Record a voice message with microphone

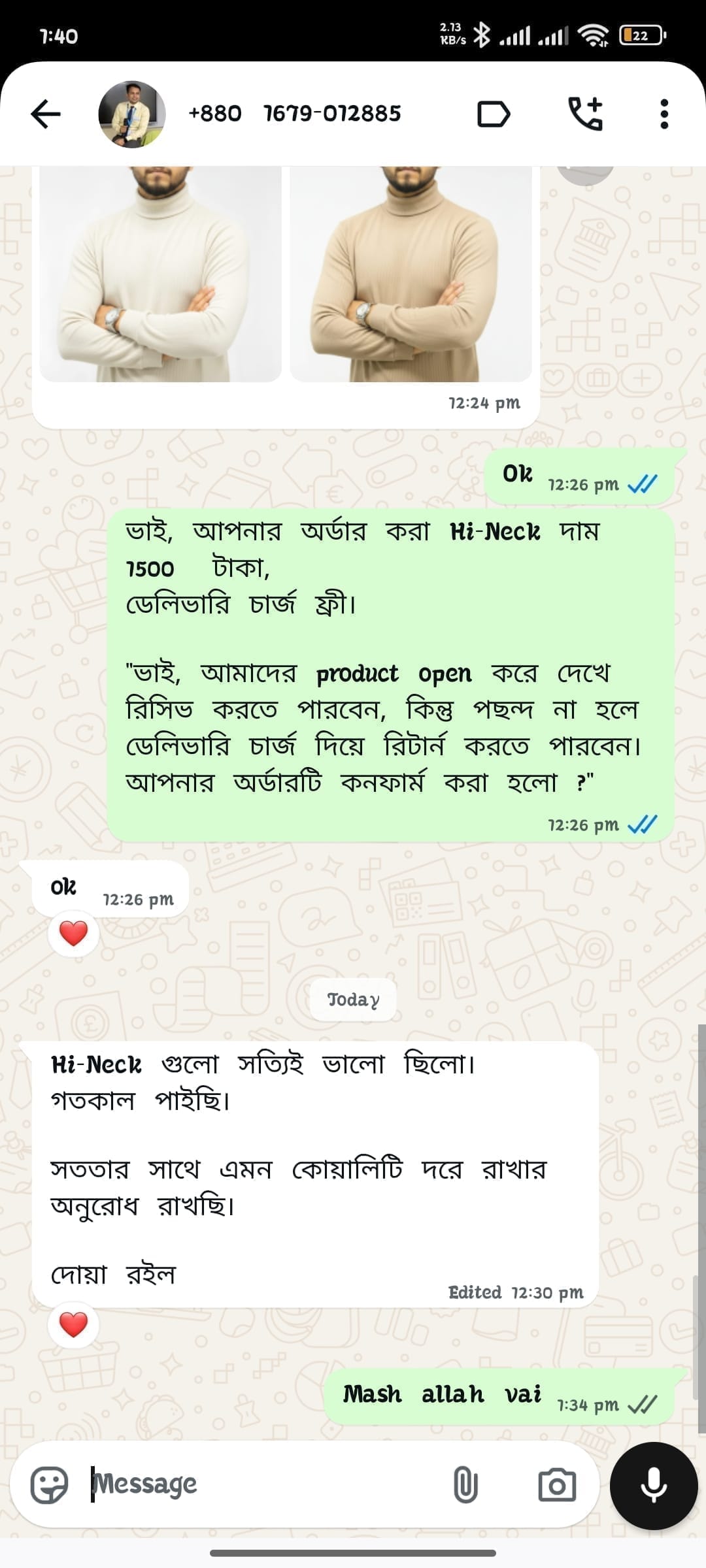coord(654,1484)
